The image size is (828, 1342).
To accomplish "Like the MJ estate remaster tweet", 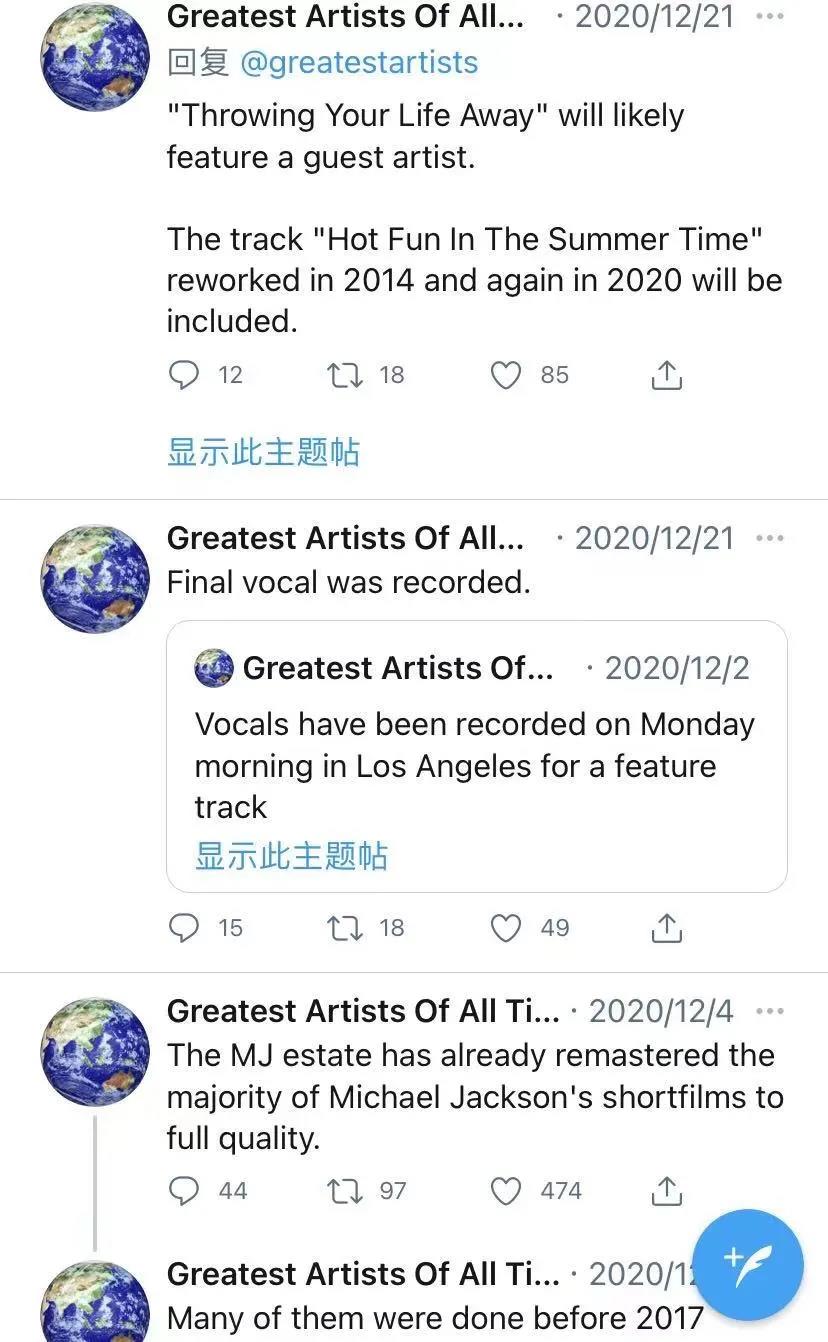I will point(505,1190).
